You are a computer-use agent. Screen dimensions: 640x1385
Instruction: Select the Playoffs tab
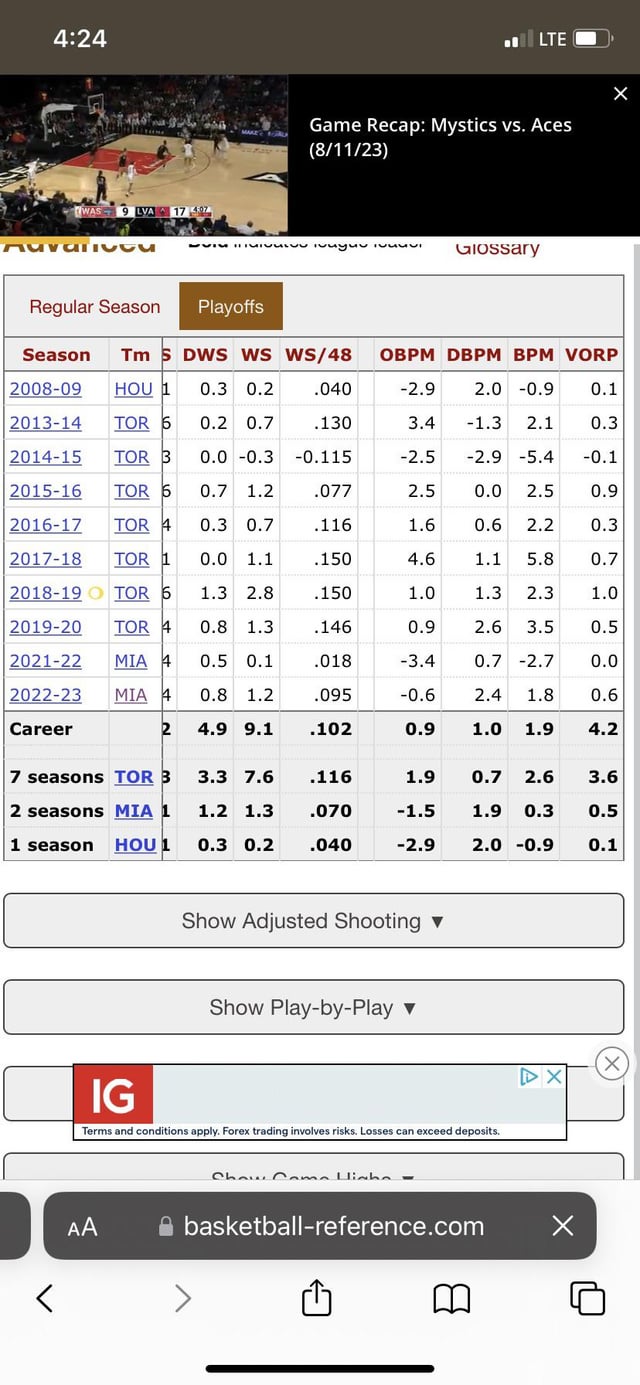click(x=231, y=307)
